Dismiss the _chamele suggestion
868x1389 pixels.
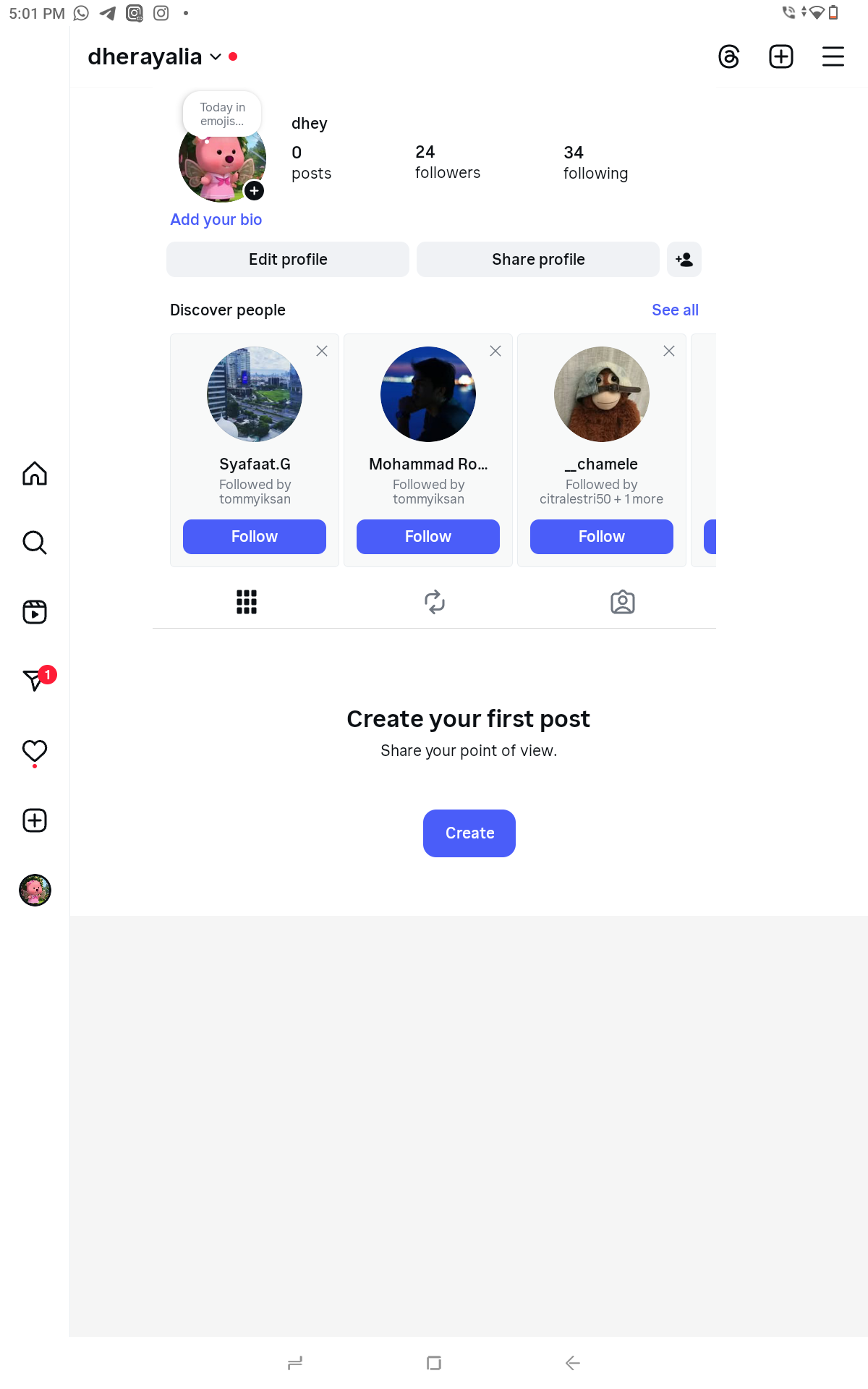coord(669,351)
